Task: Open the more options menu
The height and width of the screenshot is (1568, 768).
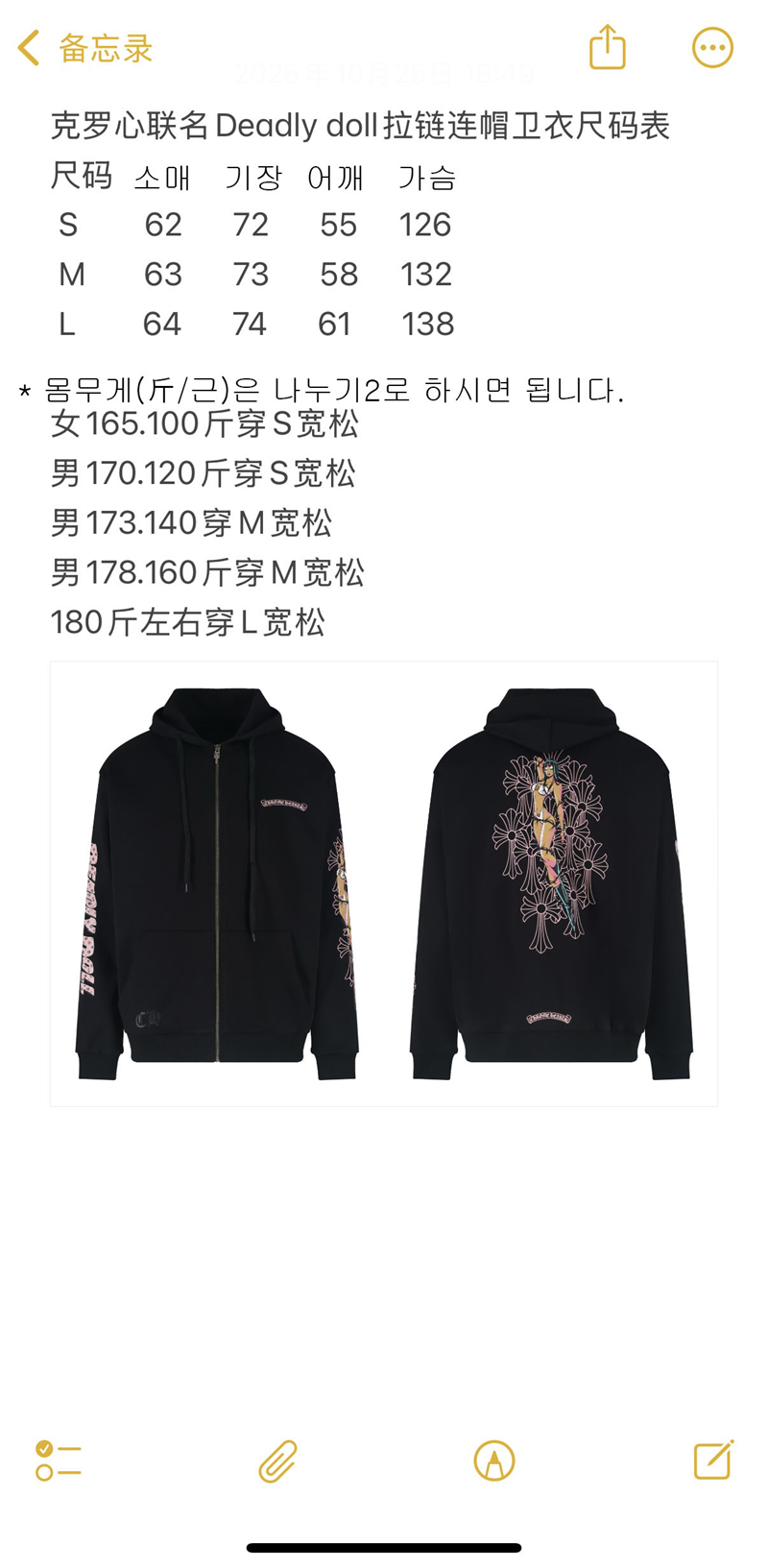Action: point(712,48)
